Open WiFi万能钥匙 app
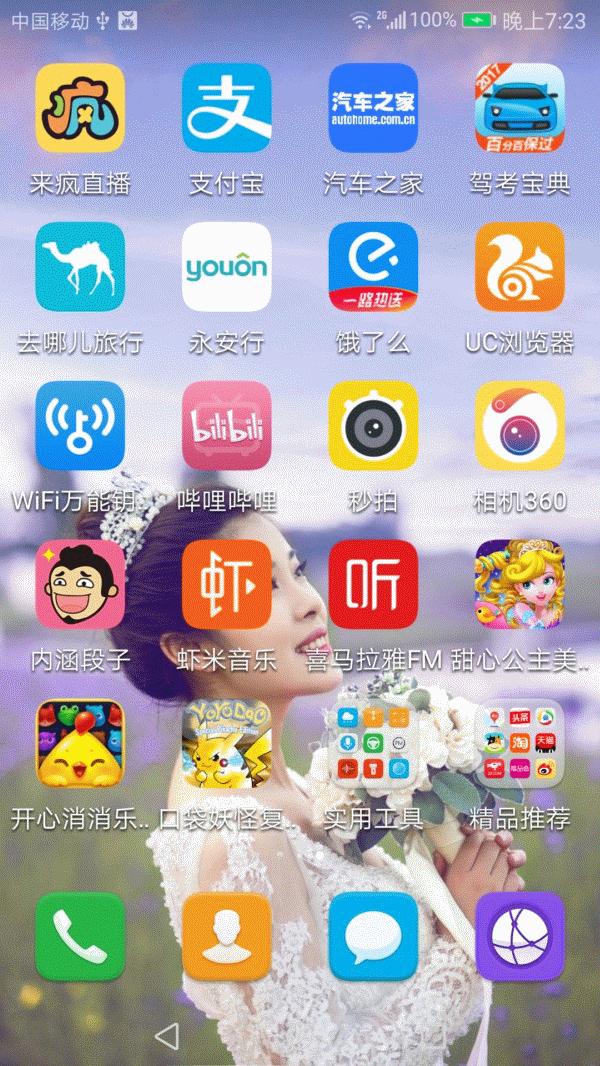 (80, 426)
